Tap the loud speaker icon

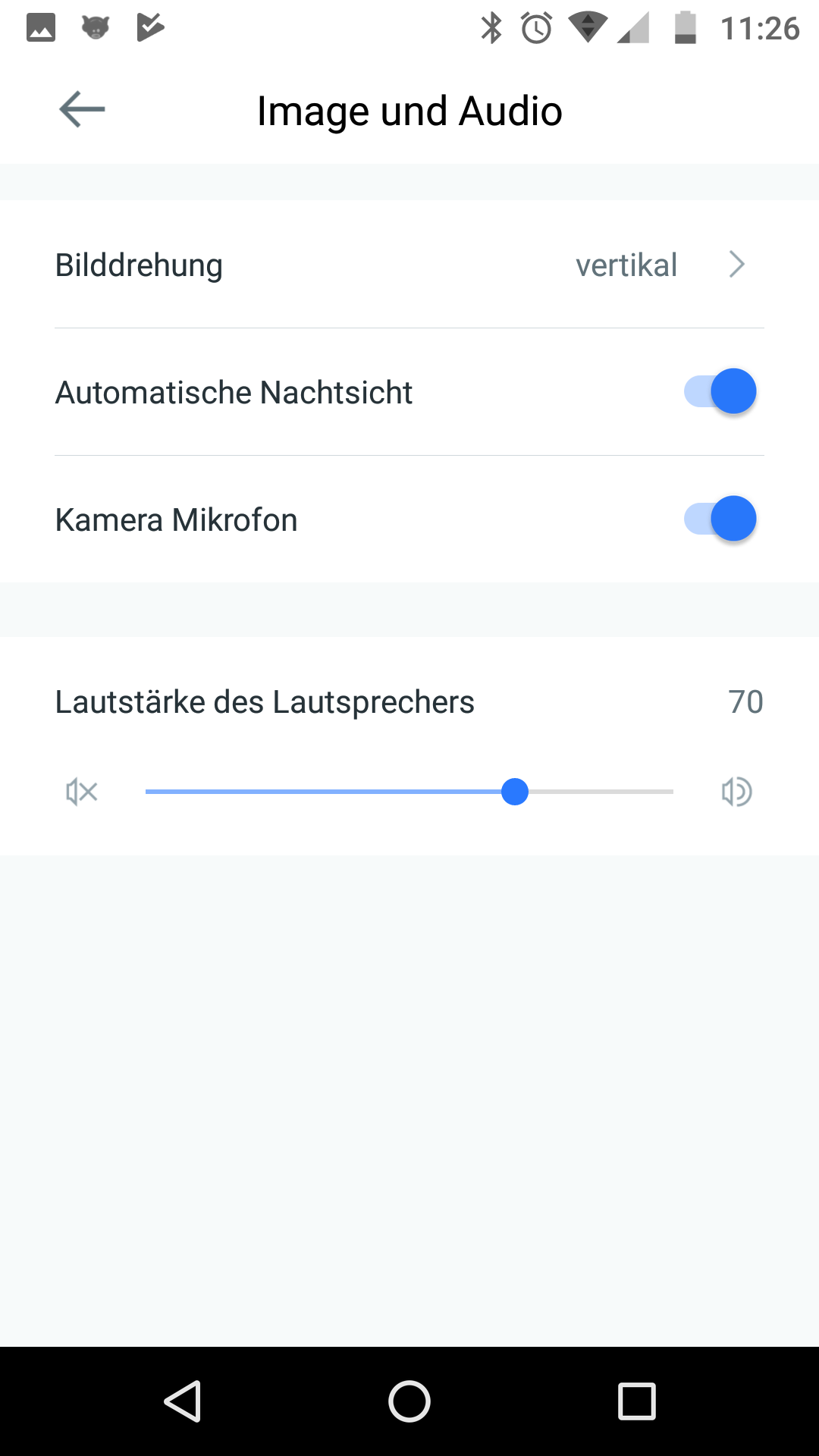tap(736, 792)
